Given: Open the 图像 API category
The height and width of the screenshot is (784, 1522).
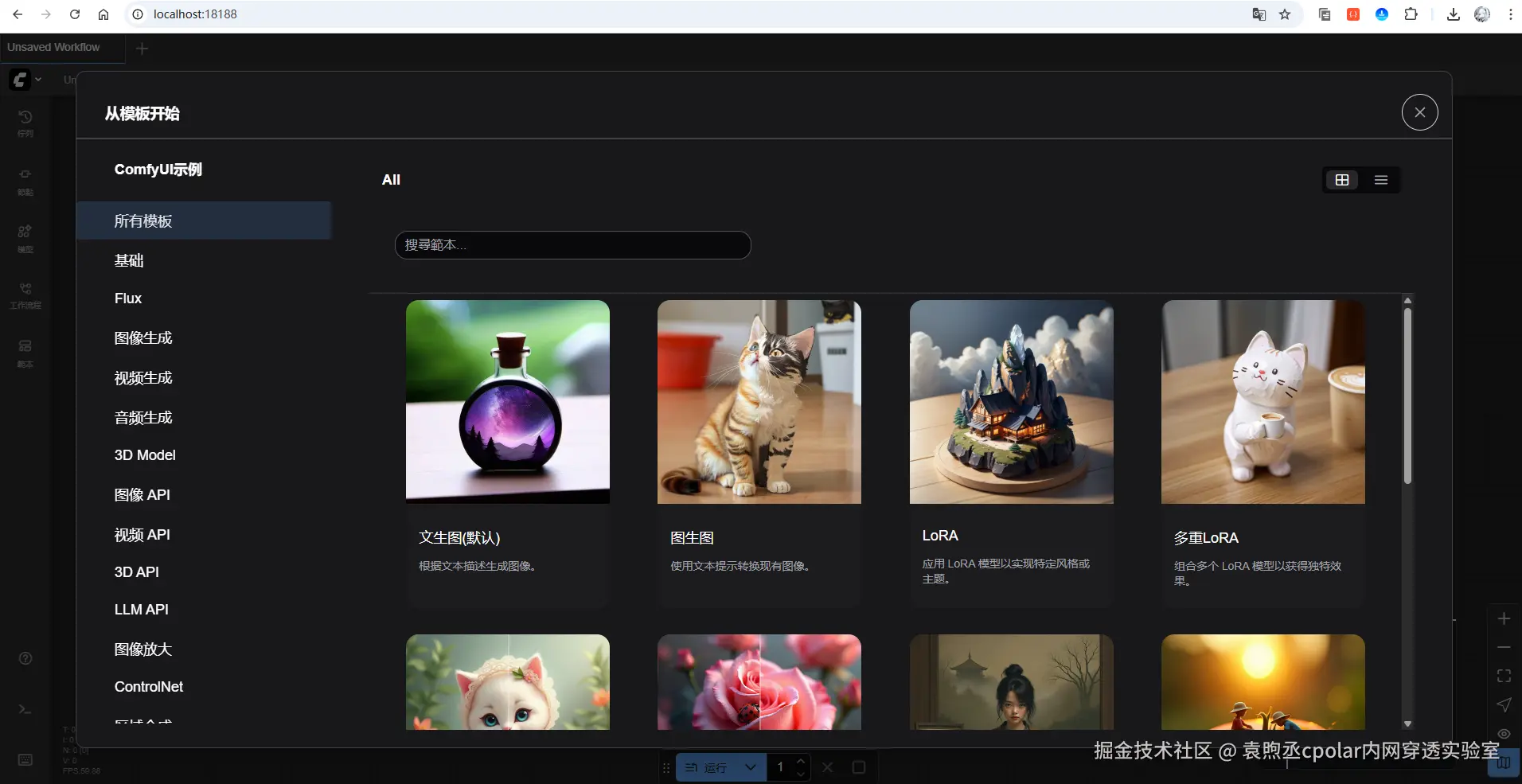Looking at the screenshot, I should [142, 495].
